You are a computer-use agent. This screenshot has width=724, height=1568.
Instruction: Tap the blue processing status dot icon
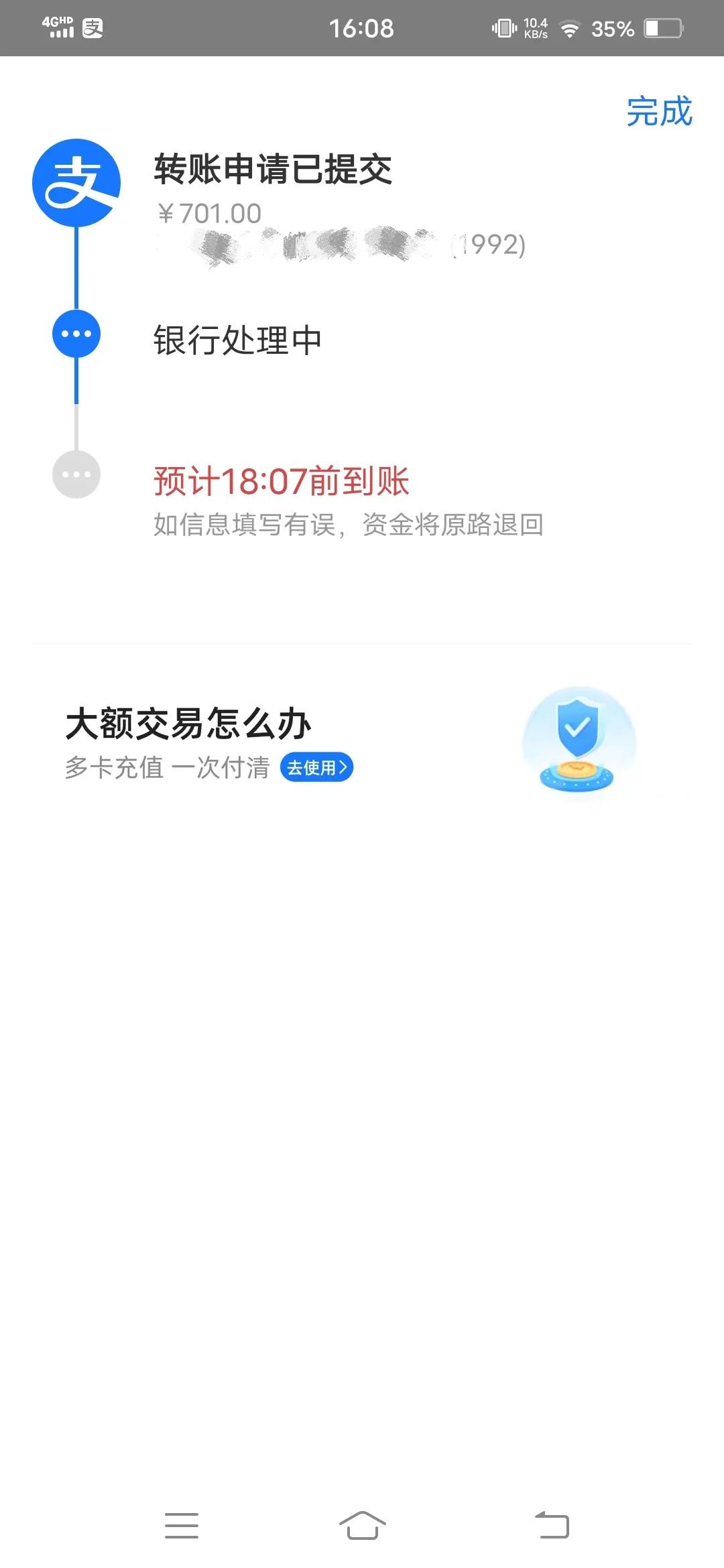(76, 333)
